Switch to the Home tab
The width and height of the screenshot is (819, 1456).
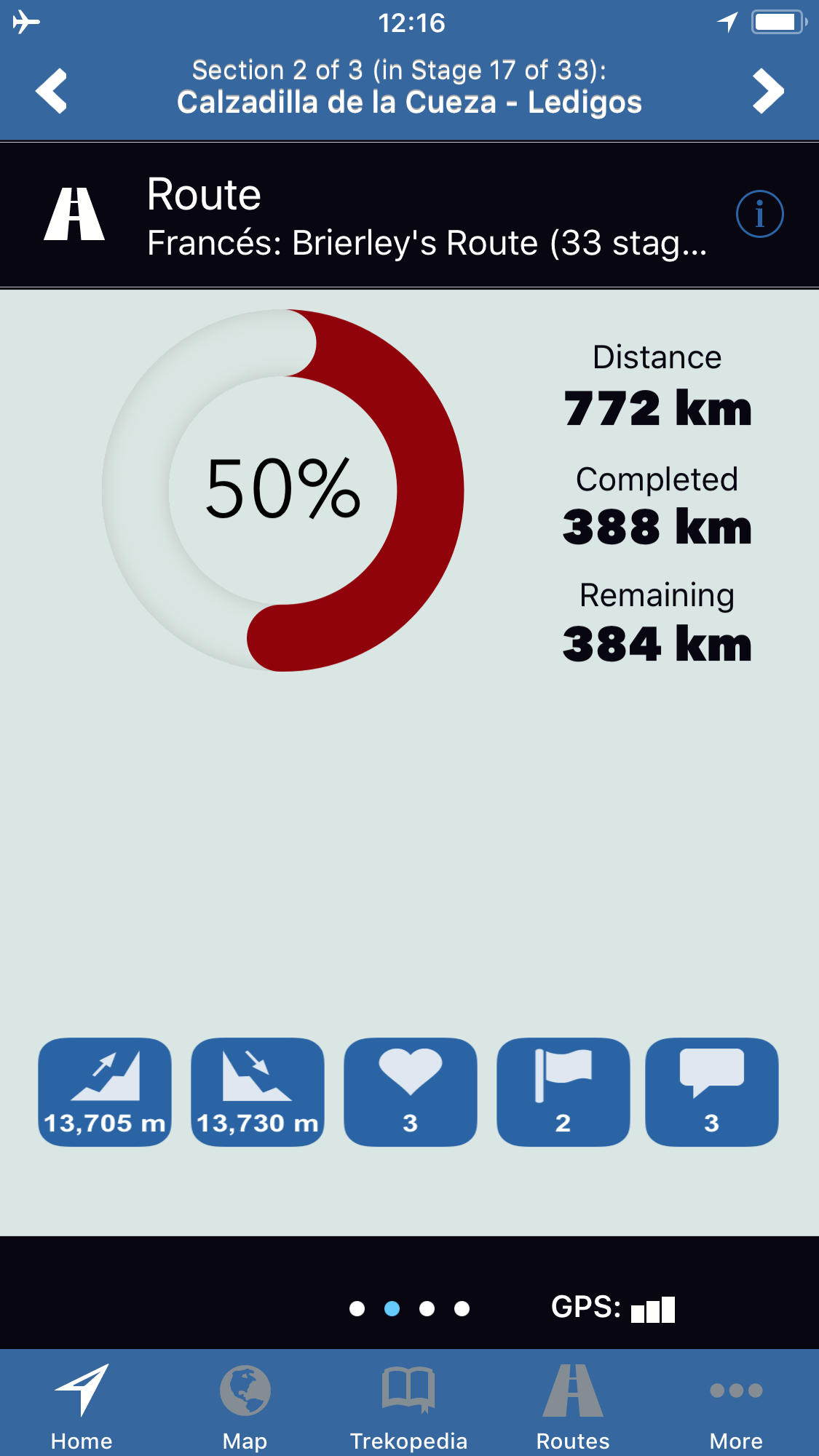click(82, 1406)
